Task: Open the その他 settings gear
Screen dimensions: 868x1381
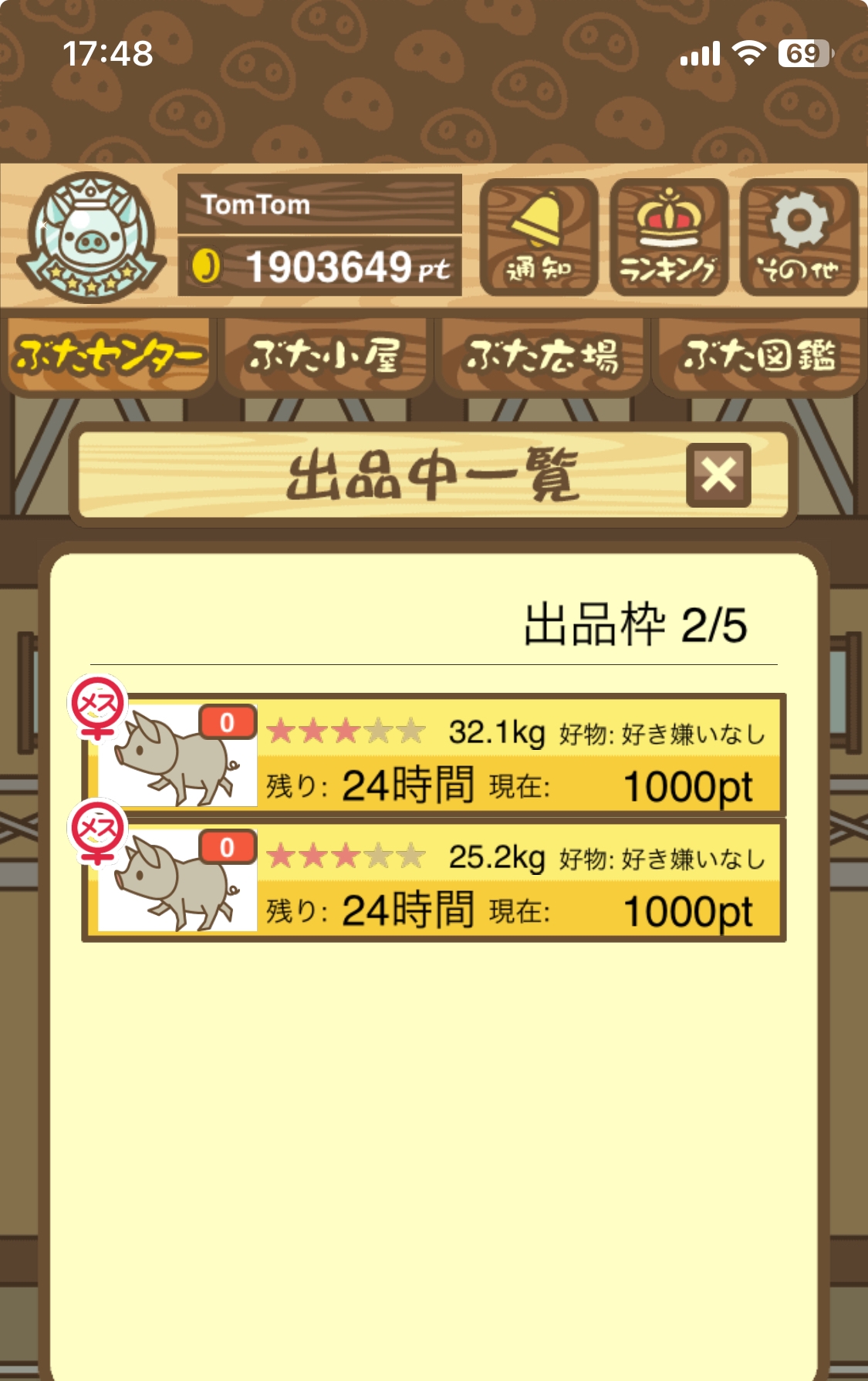Action: 799,238
